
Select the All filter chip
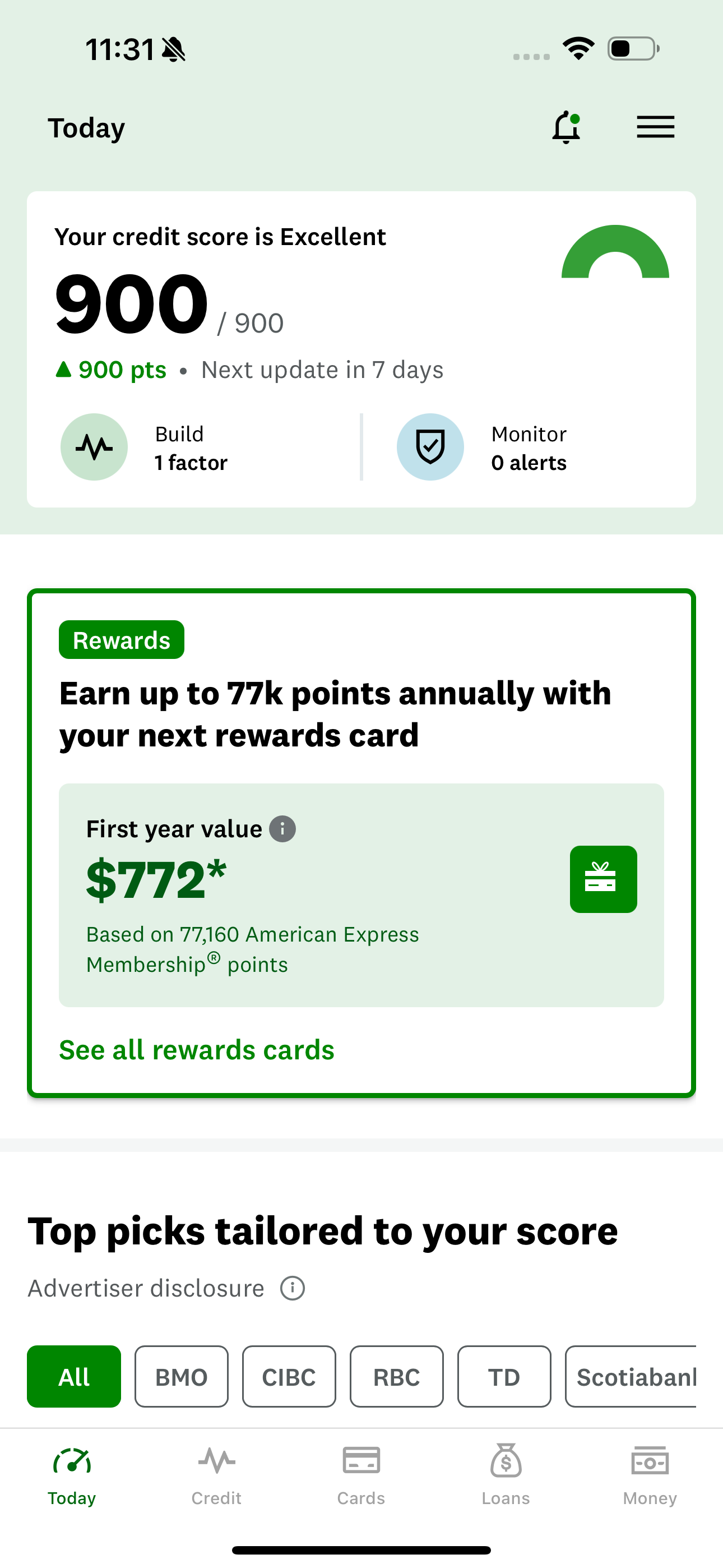coord(73,1376)
